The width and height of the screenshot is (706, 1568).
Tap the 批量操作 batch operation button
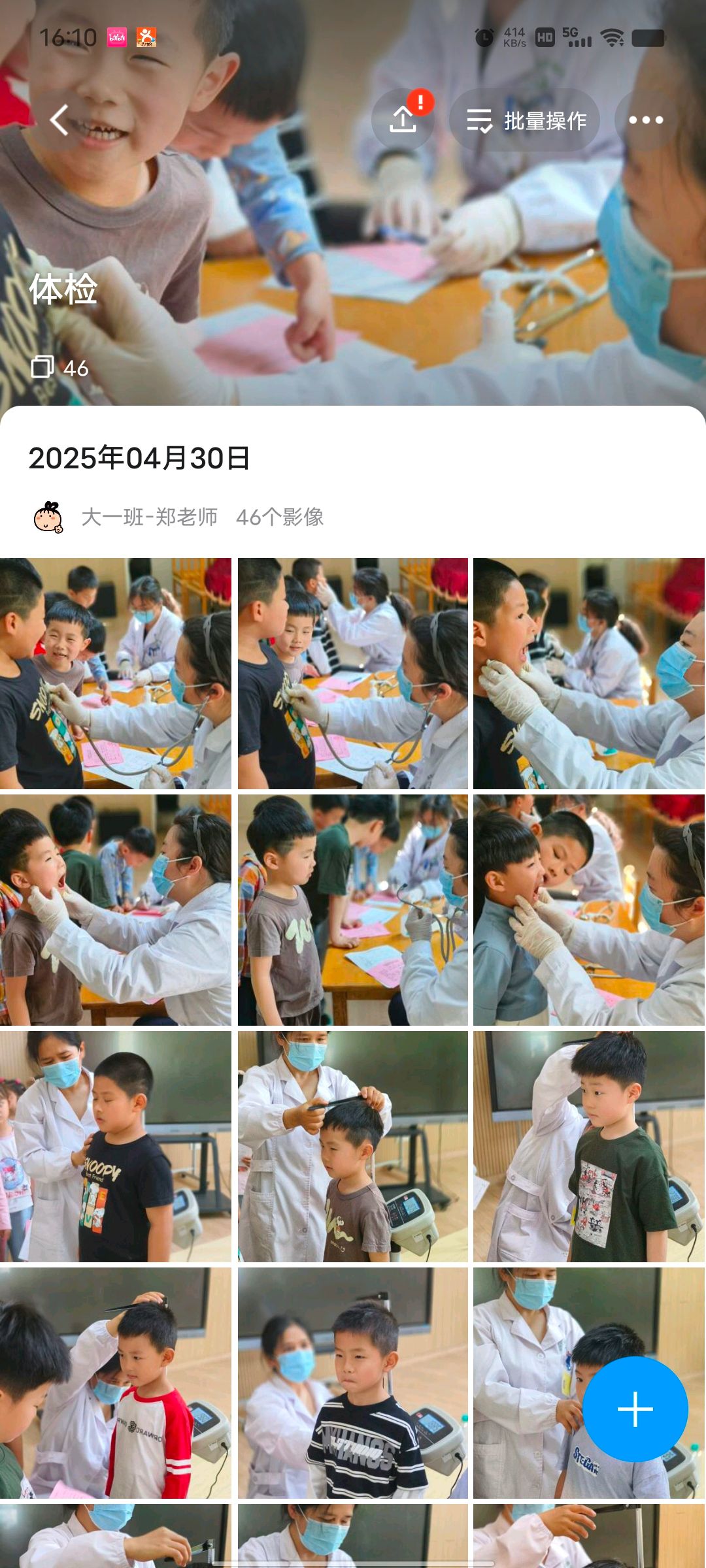pos(525,121)
